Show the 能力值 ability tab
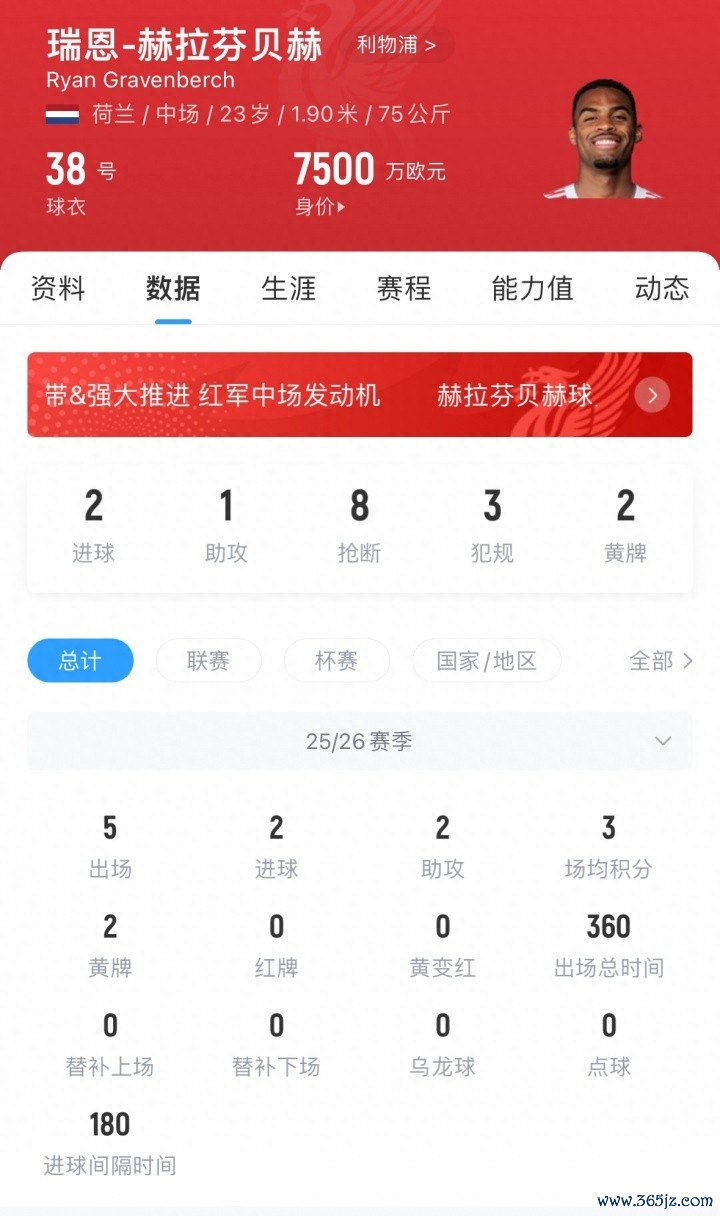Screen dimensions: 720x1216 [x=532, y=289]
